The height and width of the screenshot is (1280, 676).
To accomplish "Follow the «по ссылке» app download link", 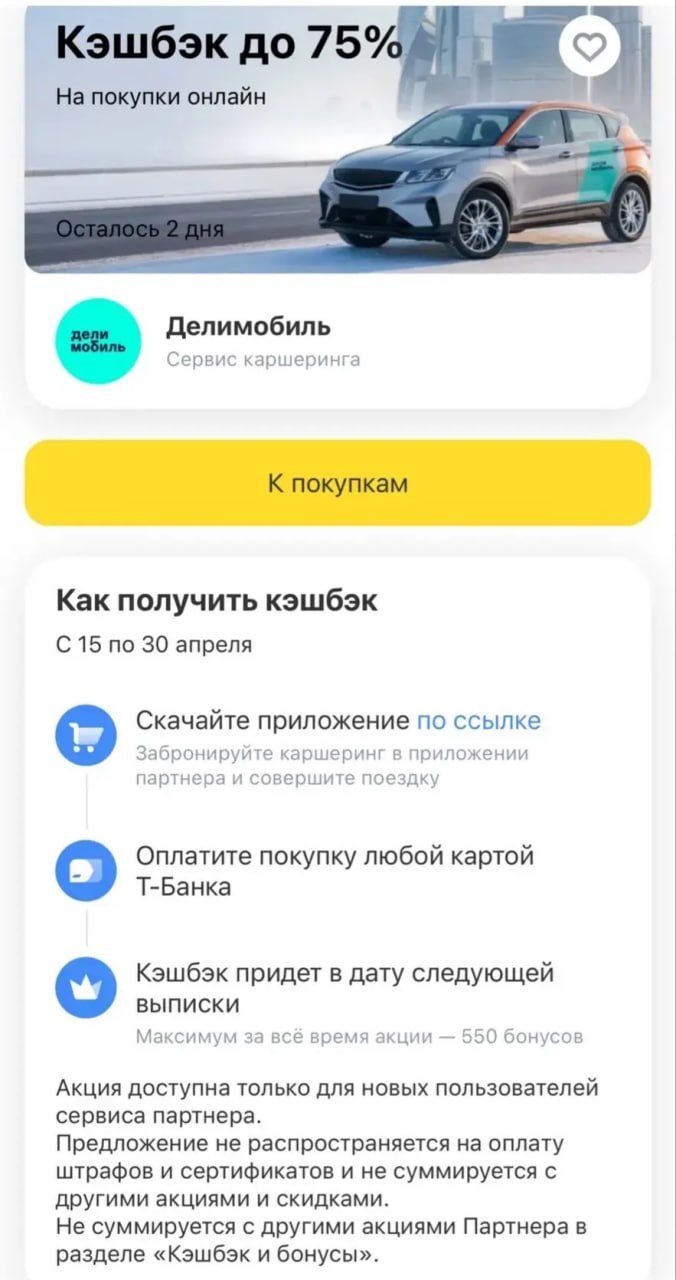I will (478, 721).
